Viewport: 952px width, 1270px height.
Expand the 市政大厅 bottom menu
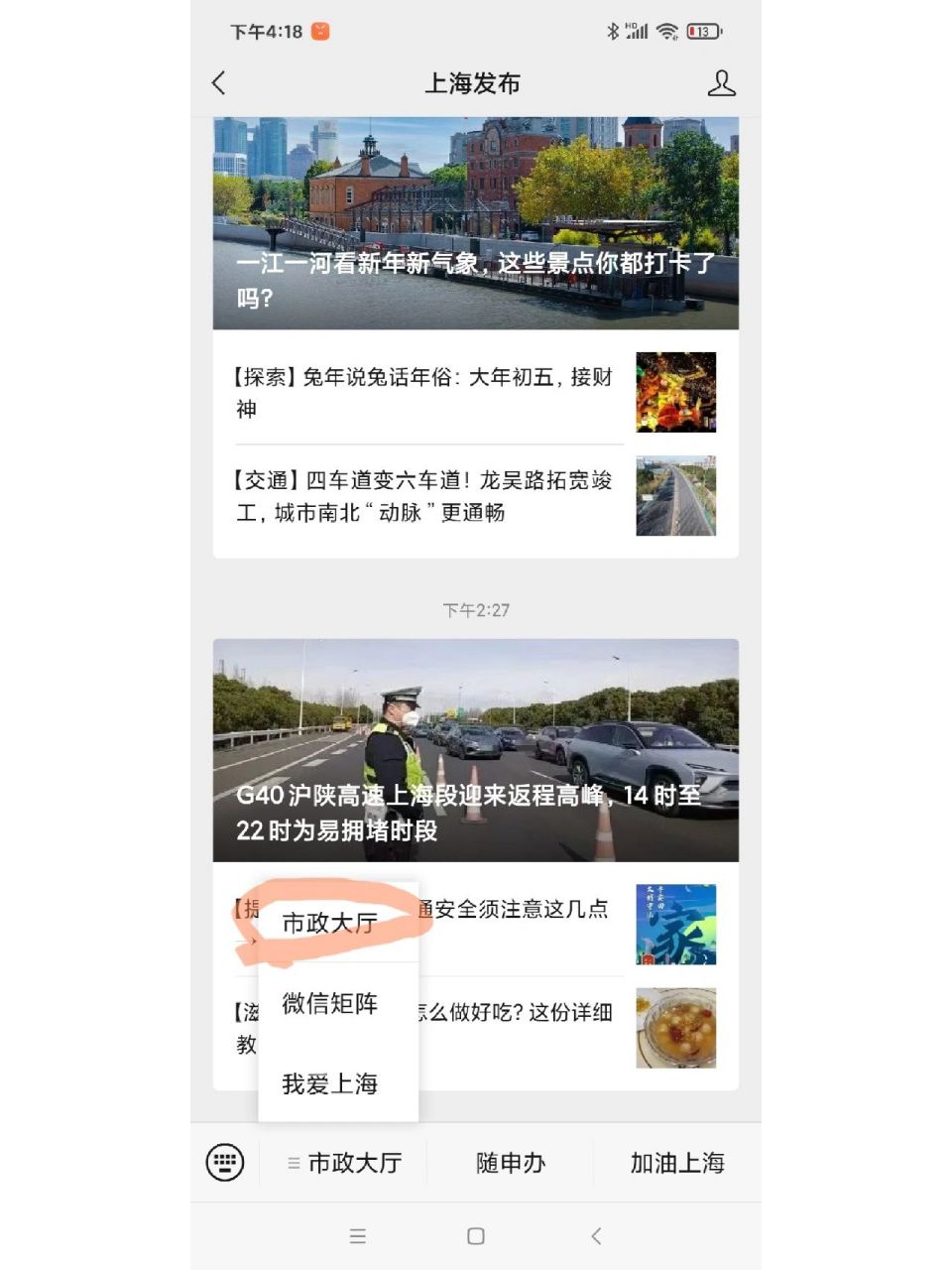(x=342, y=1162)
